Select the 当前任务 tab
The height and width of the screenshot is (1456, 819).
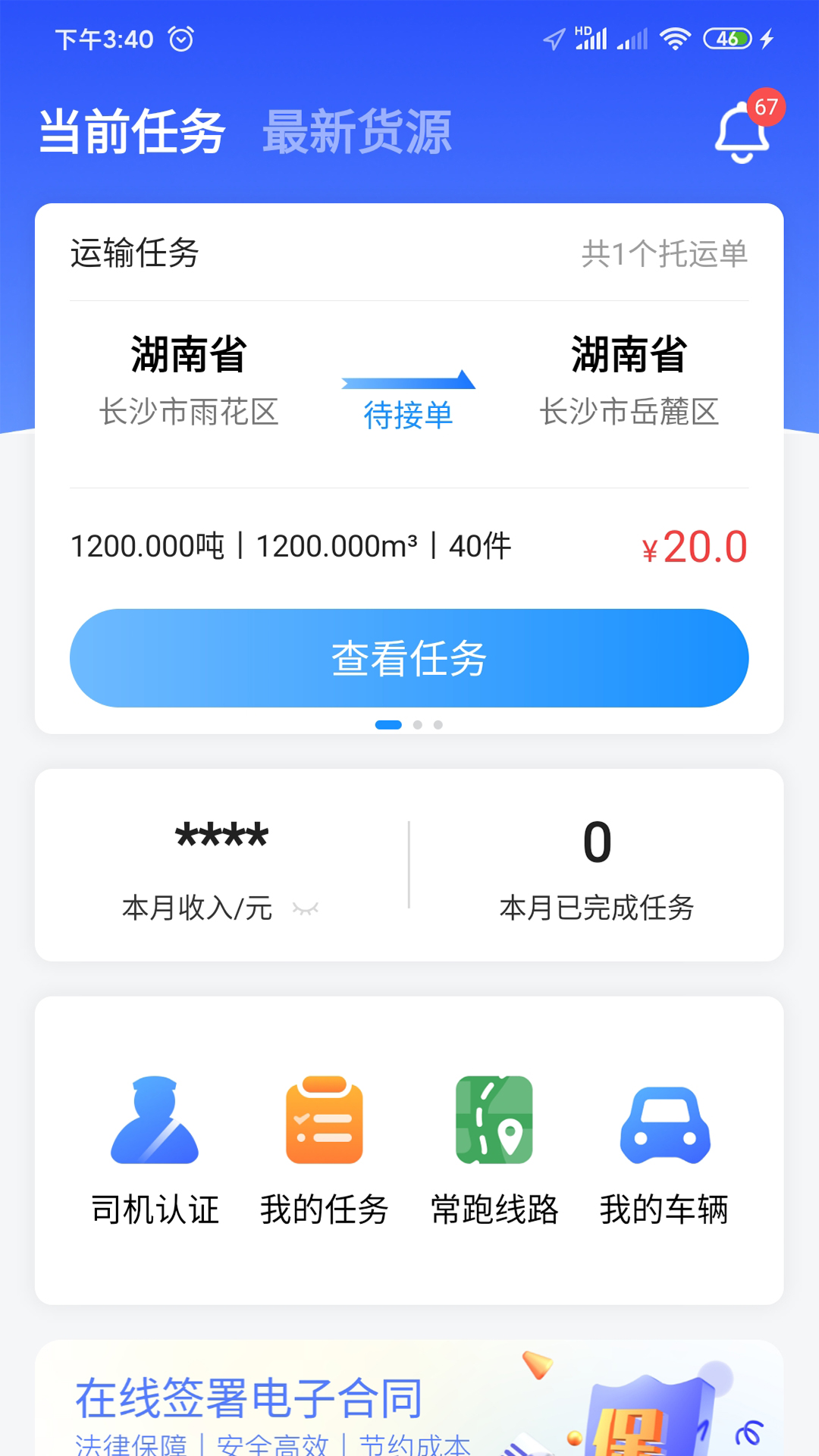[x=132, y=132]
